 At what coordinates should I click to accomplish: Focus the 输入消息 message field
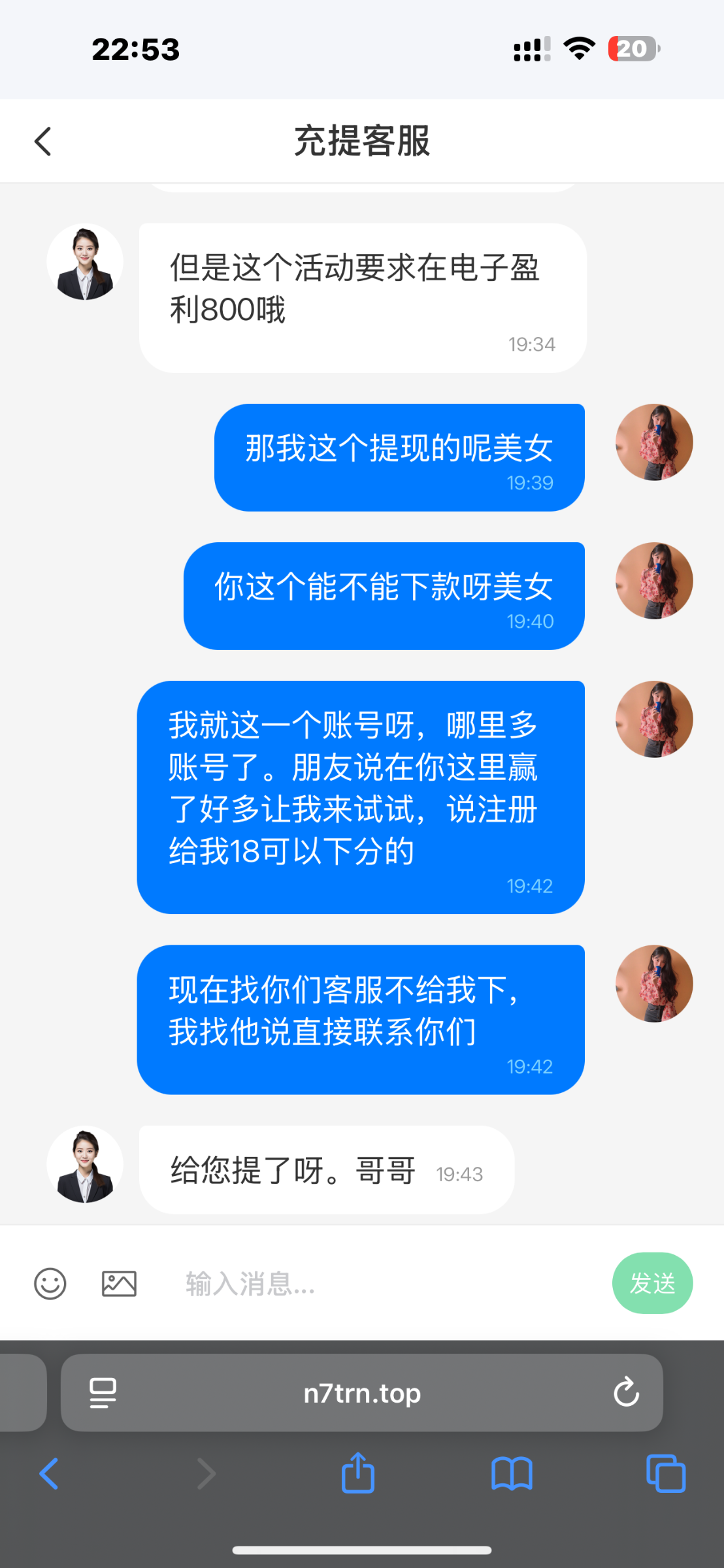pyautogui.click(x=379, y=1284)
